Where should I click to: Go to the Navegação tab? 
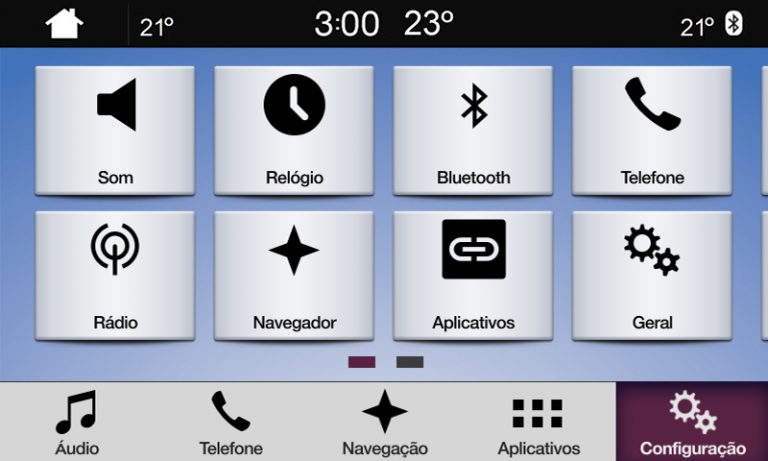pos(384,422)
